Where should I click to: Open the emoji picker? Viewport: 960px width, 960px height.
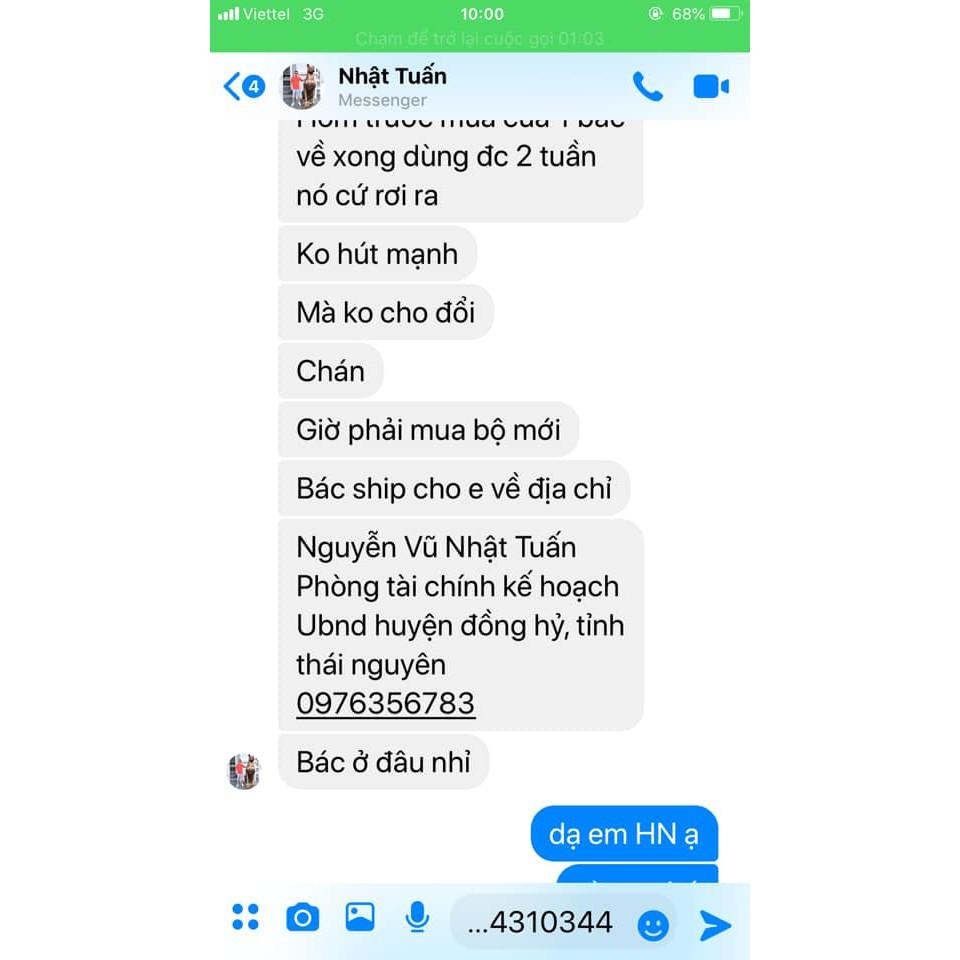click(x=653, y=925)
